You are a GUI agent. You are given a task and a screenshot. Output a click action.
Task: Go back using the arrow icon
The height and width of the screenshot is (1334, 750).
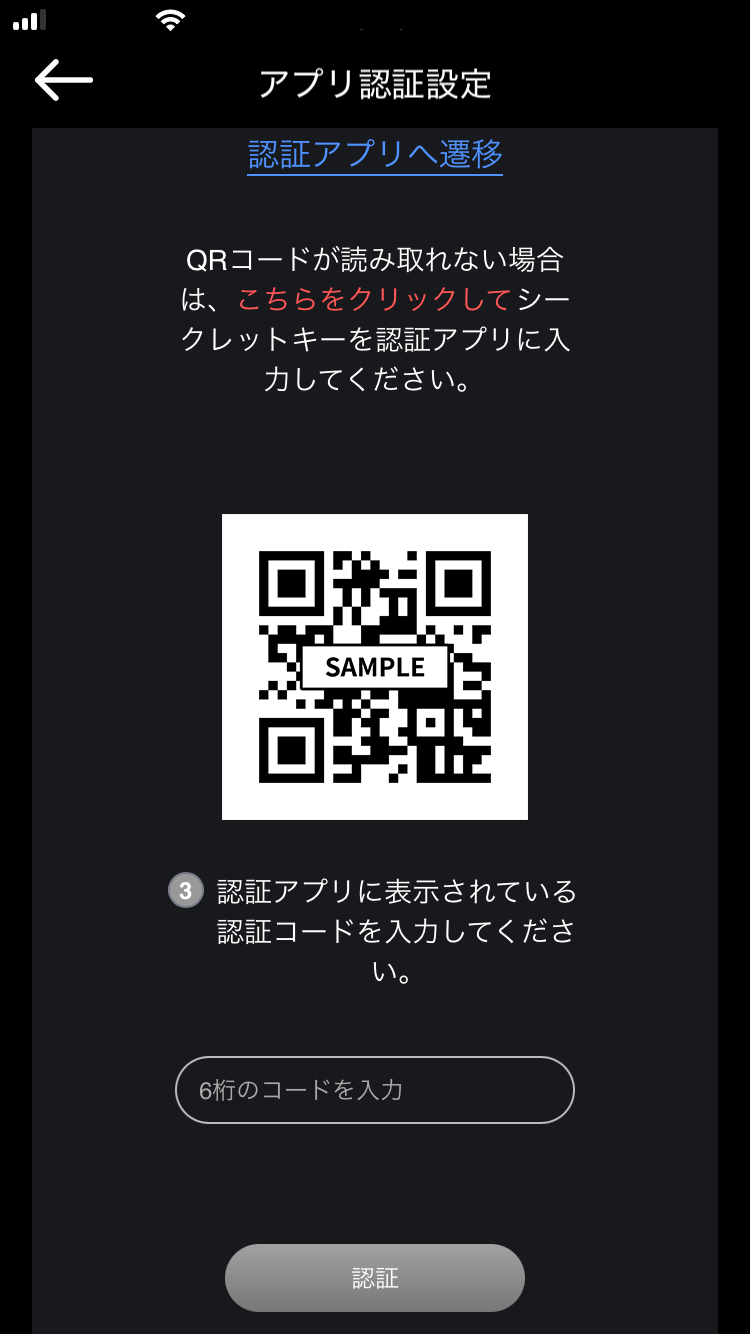click(x=63, y=80)
